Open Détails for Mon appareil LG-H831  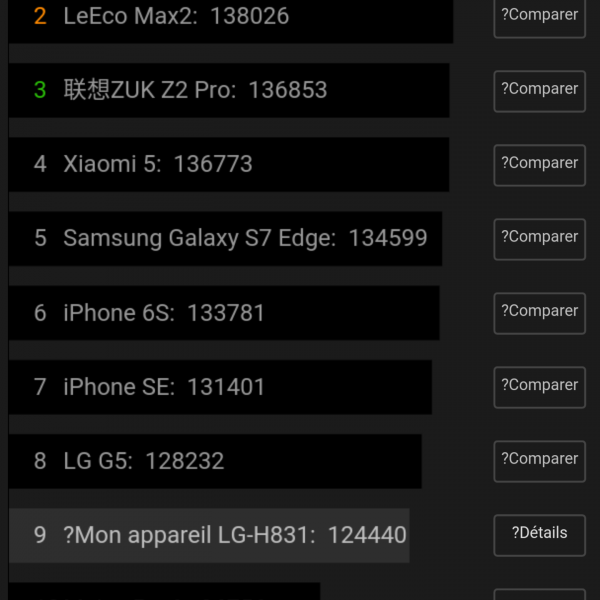click(x=539, y=534)
